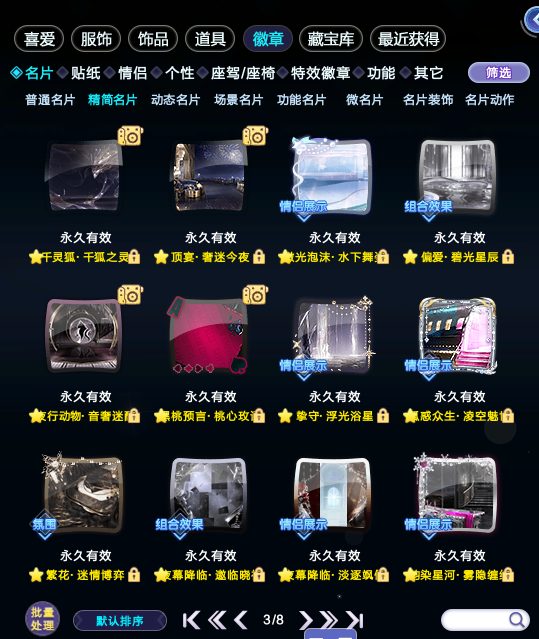Go back one page arrow
Screen dimensions: 539x639
[x=241, y=620]
